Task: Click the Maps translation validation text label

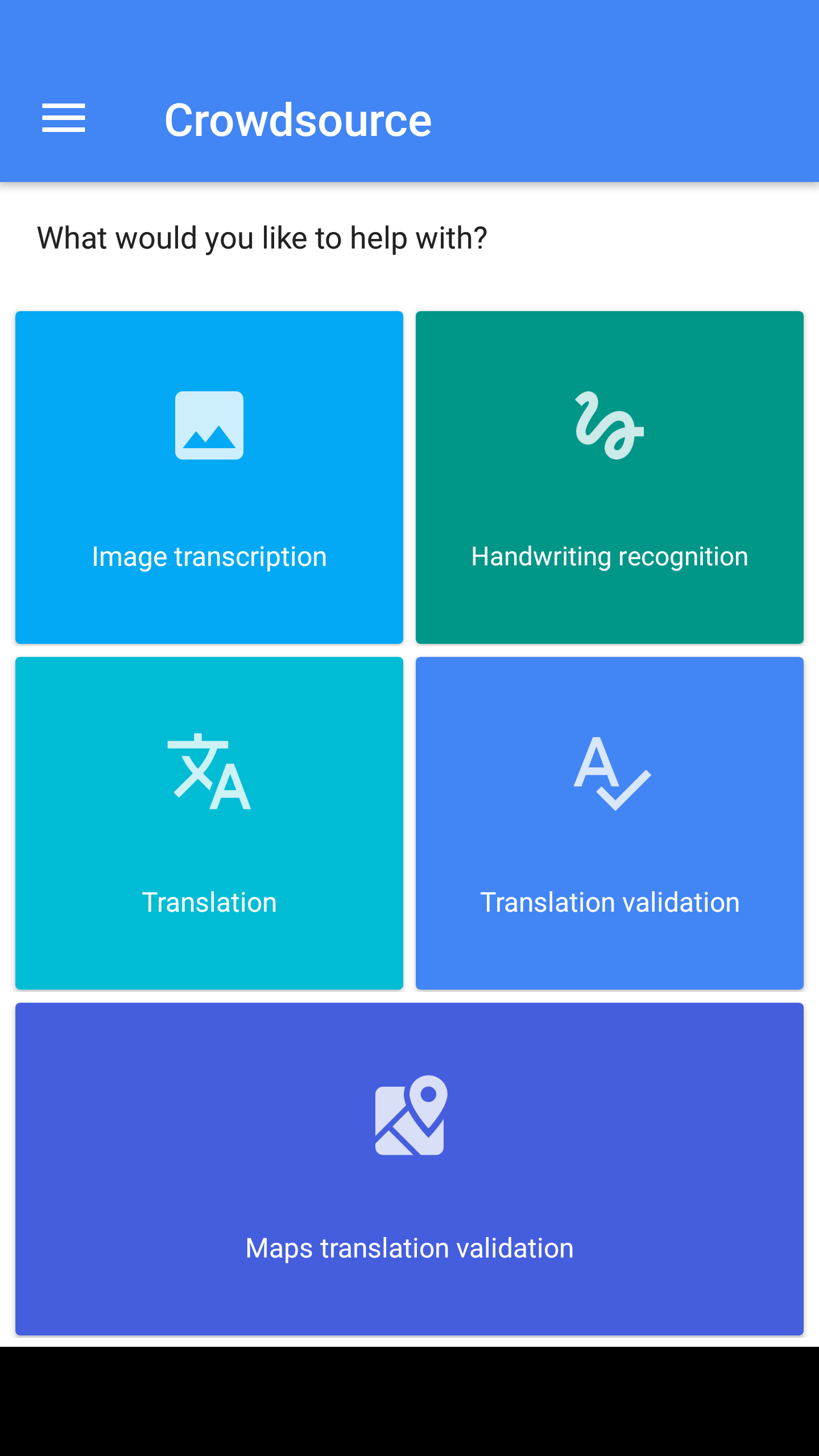Action: click(409, 1247)
